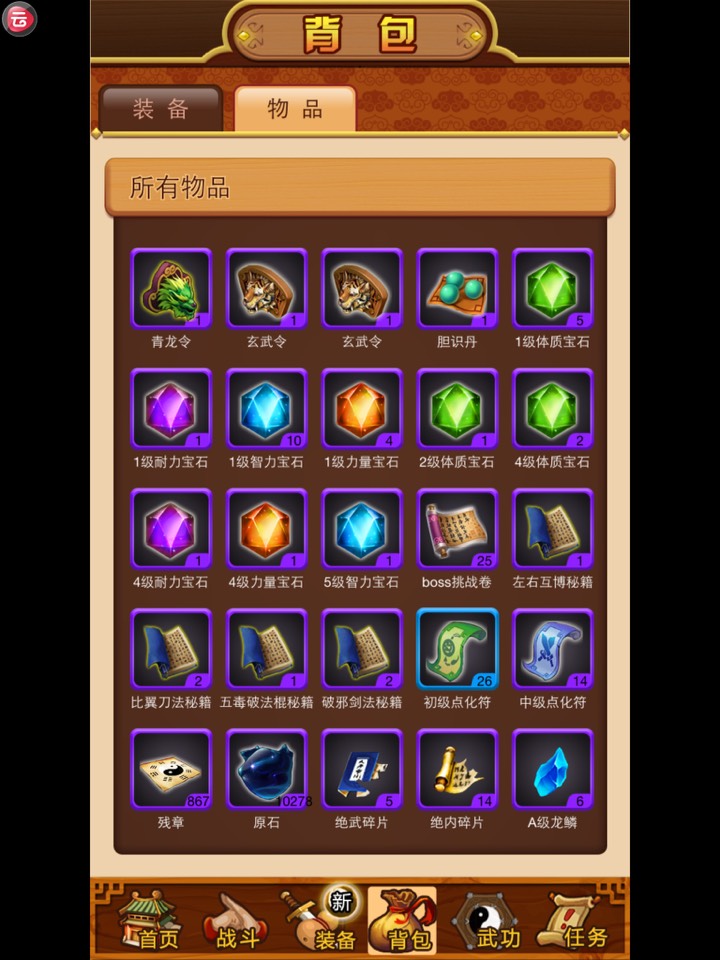Image resolution: width=720 pixels, height=960 pixels.
Task: Open the A级龙鳞 item
Action: point(552,769)
